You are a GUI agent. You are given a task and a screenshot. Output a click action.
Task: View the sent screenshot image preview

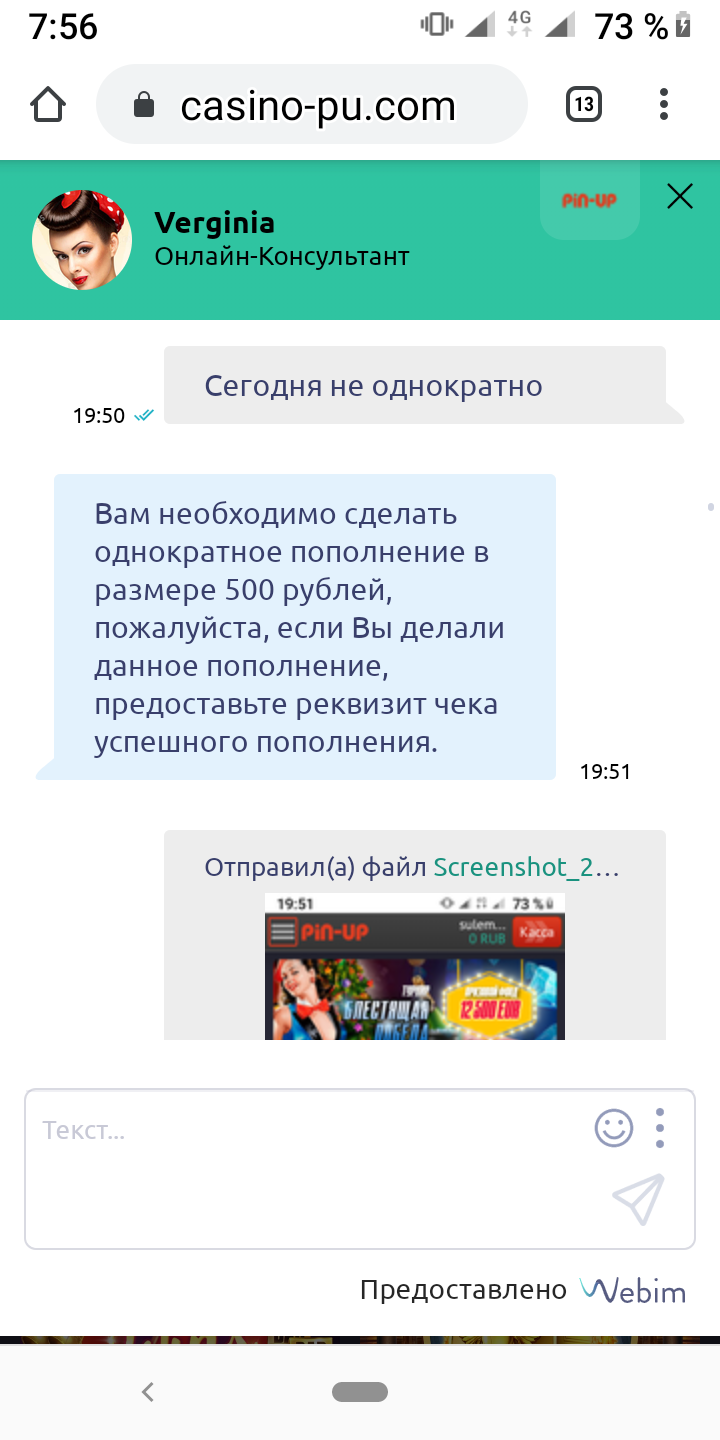click(x=414, y=966)
